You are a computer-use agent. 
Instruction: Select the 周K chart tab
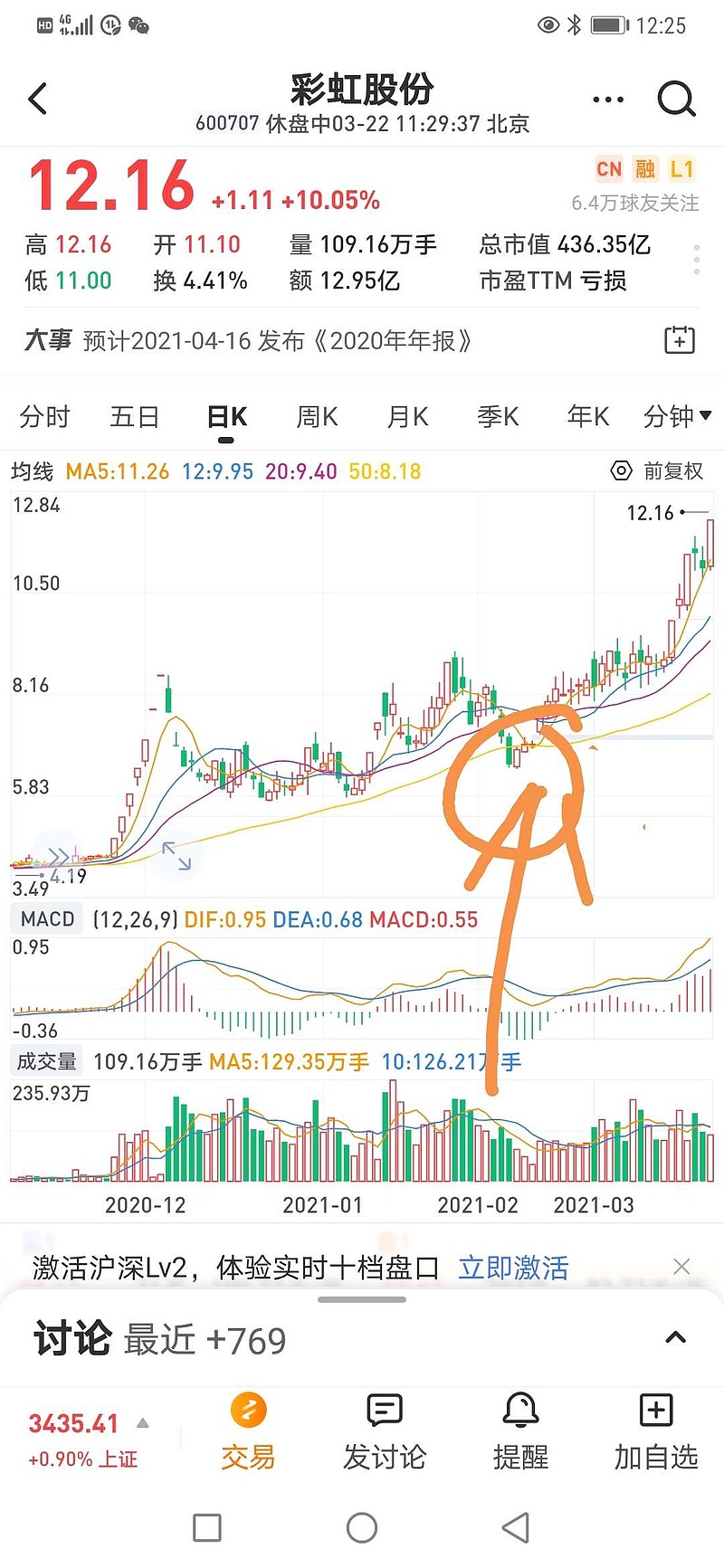(x=317, y=416)
